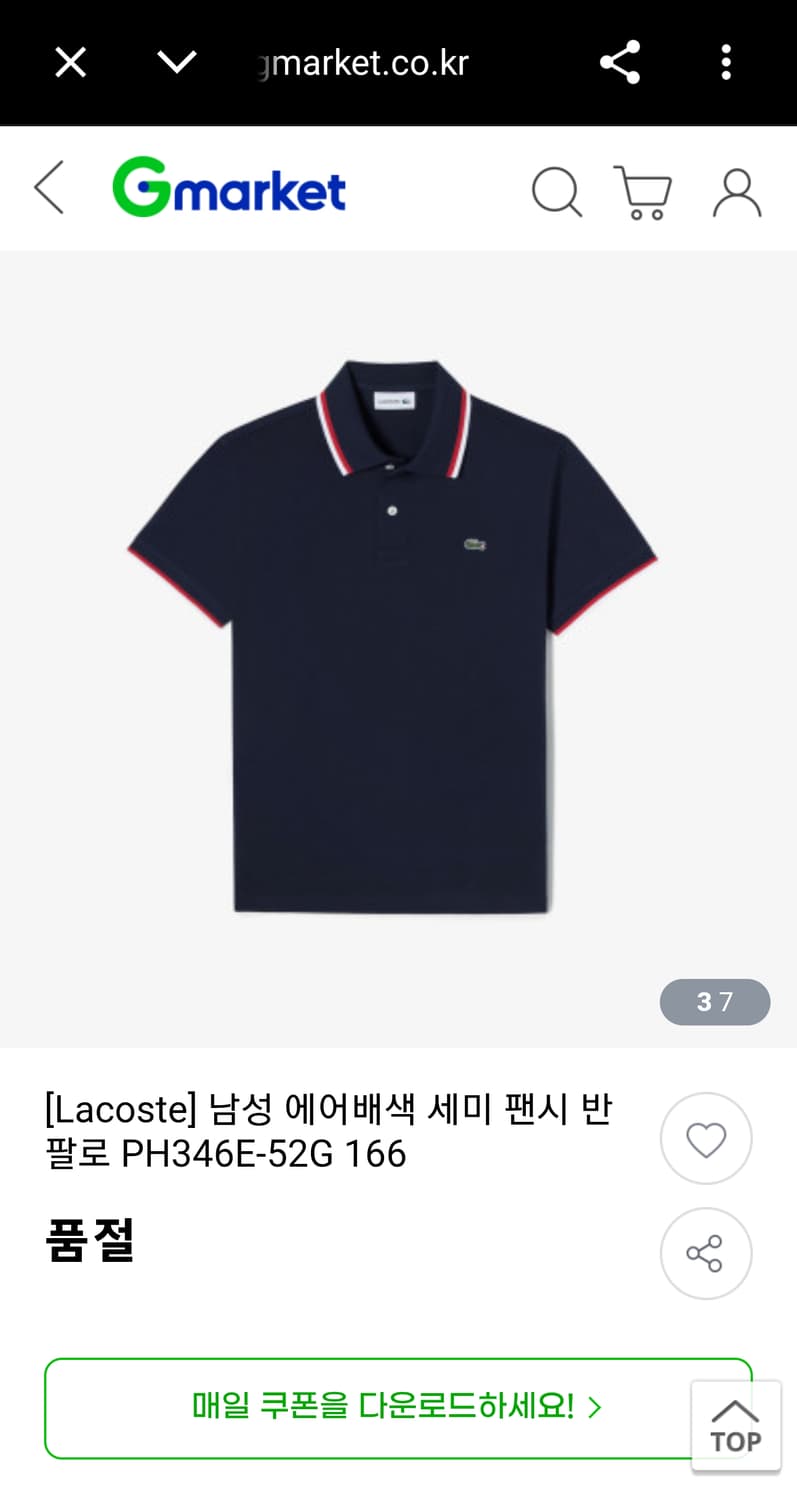This screenshot has height=1500, width=797.
Task: Toggle the wishlist heart for this product
Action: tap(706, 1138)
